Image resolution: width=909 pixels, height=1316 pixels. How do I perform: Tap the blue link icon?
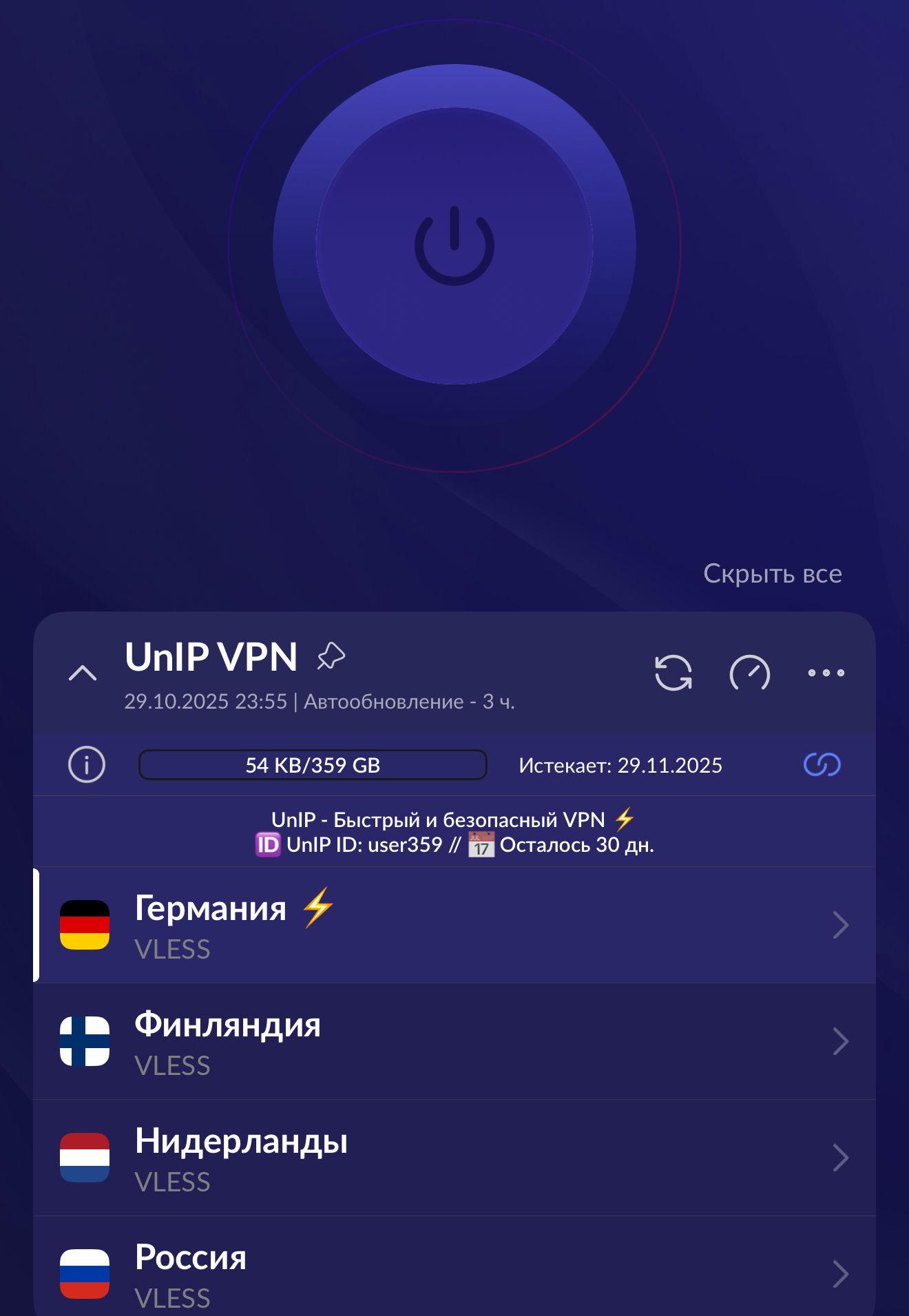[x=822, y=764]
